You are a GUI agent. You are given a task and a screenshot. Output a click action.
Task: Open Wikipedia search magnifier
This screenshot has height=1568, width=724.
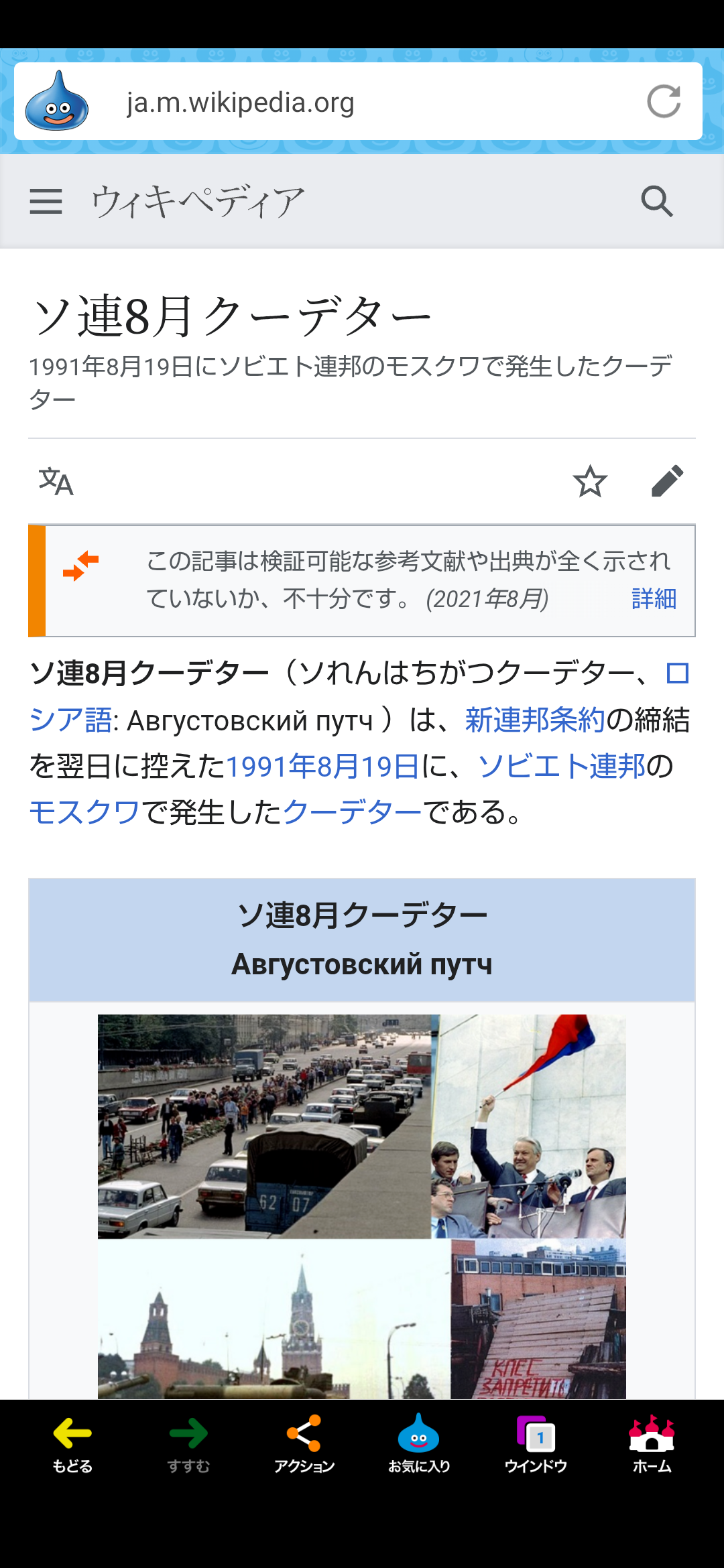coord(656,201)
